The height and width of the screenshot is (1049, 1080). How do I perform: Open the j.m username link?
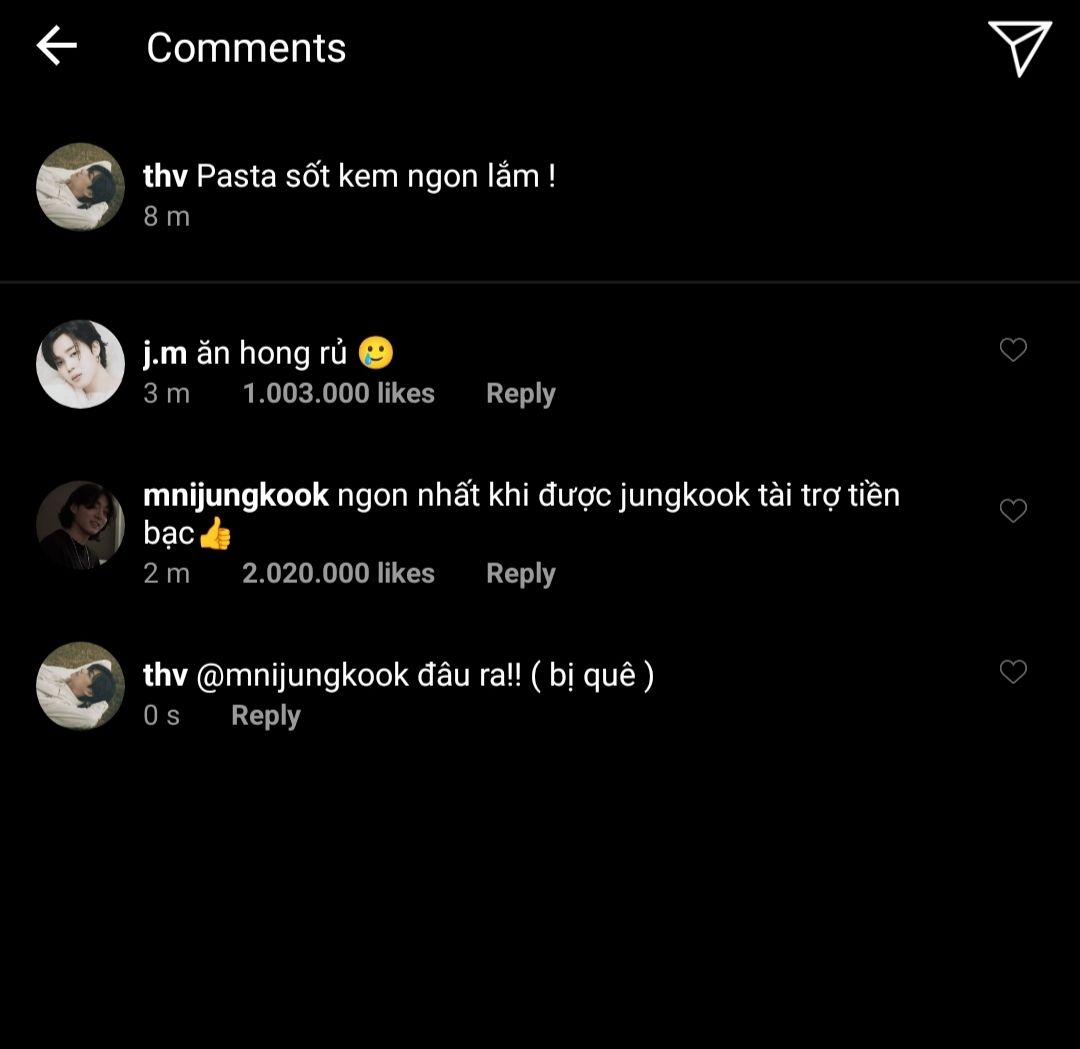coord(165,353)
